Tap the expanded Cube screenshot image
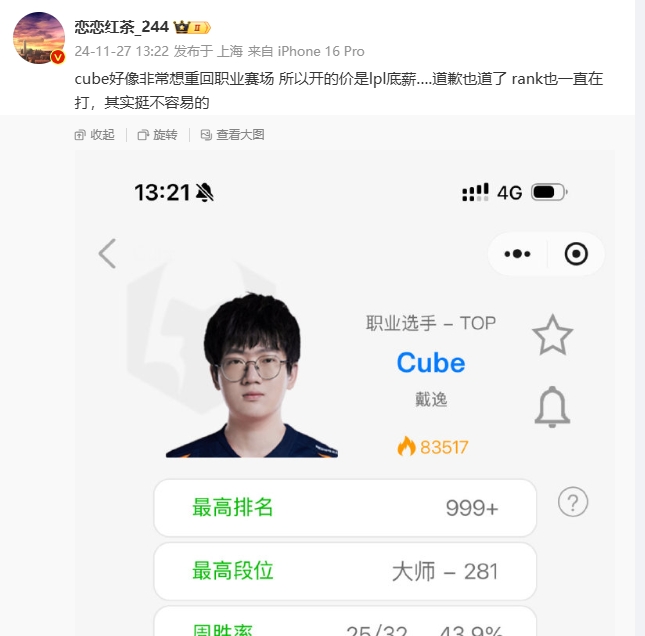645x636 pixels. (346, 400)
